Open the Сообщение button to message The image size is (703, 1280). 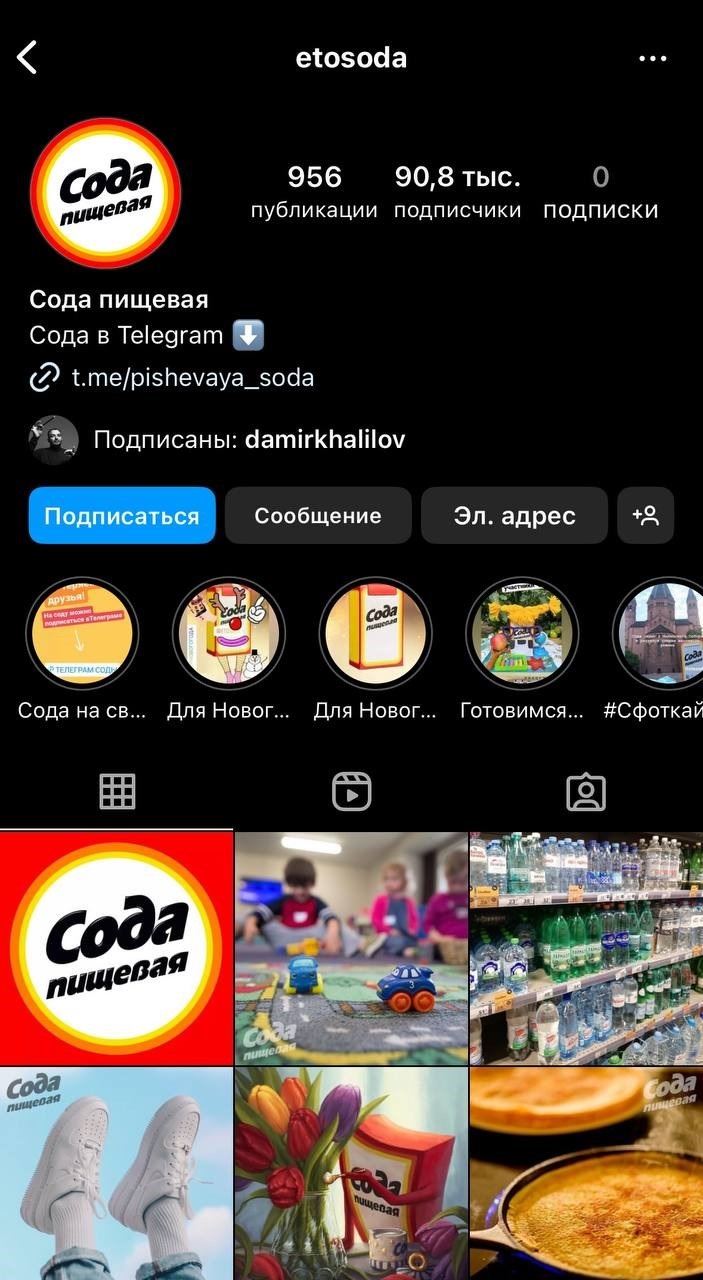click(x=318, y=516)
